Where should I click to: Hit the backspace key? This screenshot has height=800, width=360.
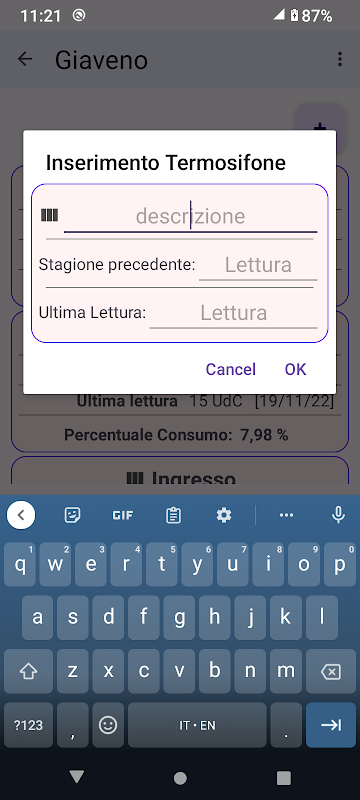click(x=331, y=671)
